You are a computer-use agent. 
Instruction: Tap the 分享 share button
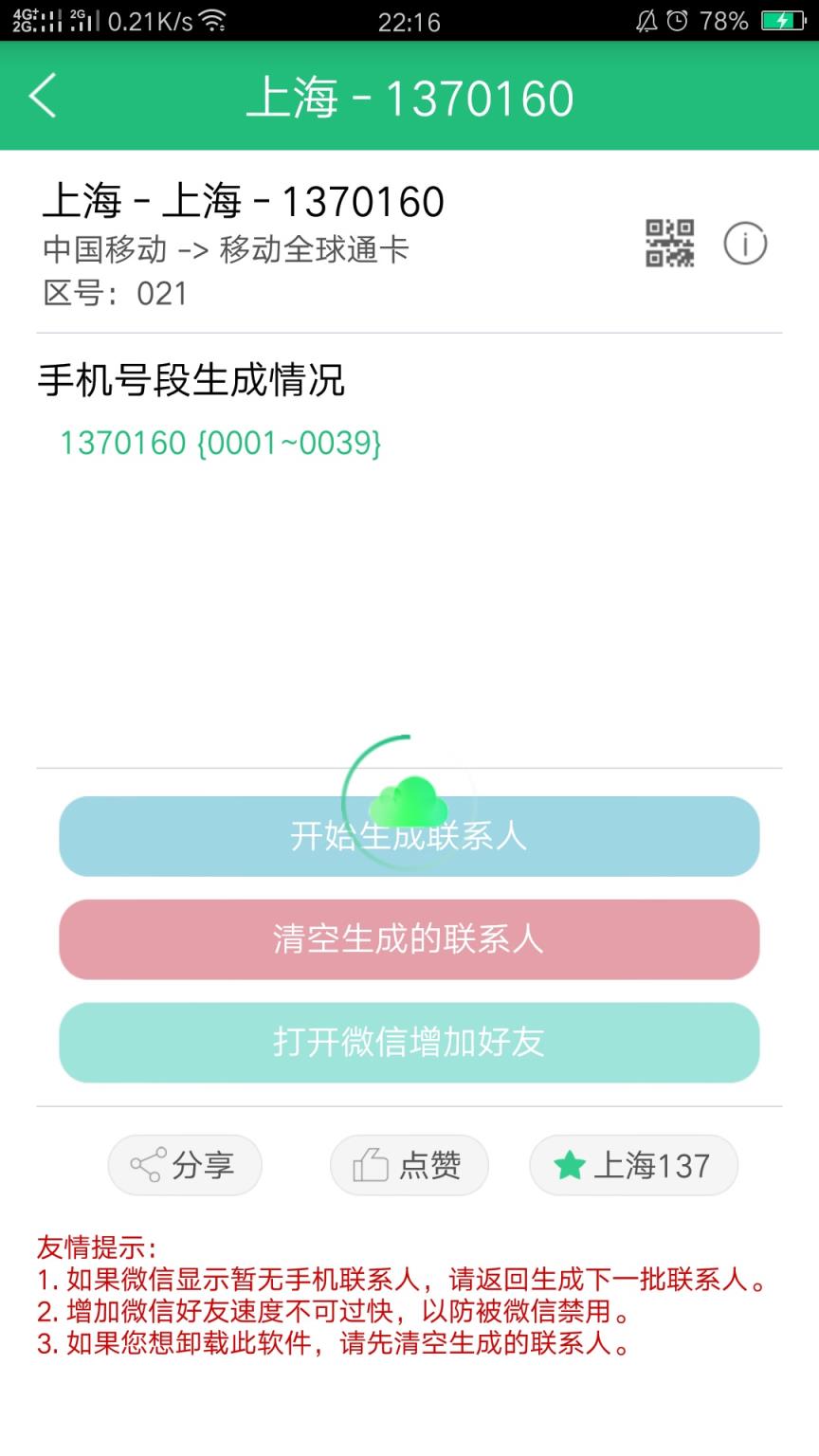pos(185,1165)
